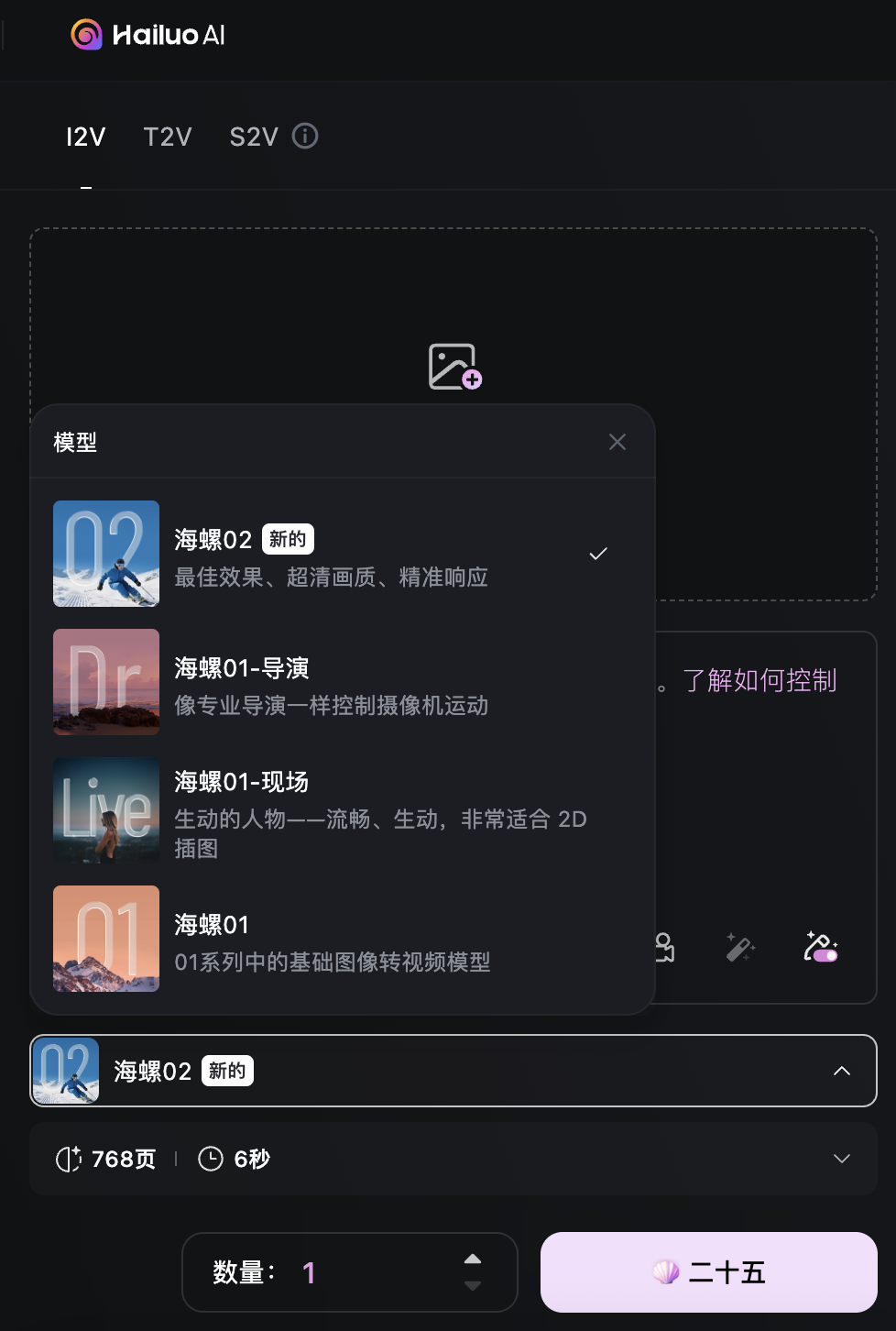Image resolution: width=896 pixels, height=1331 pixels.
Task: Click the info icon next to S2V
Action: pos(303,136)
